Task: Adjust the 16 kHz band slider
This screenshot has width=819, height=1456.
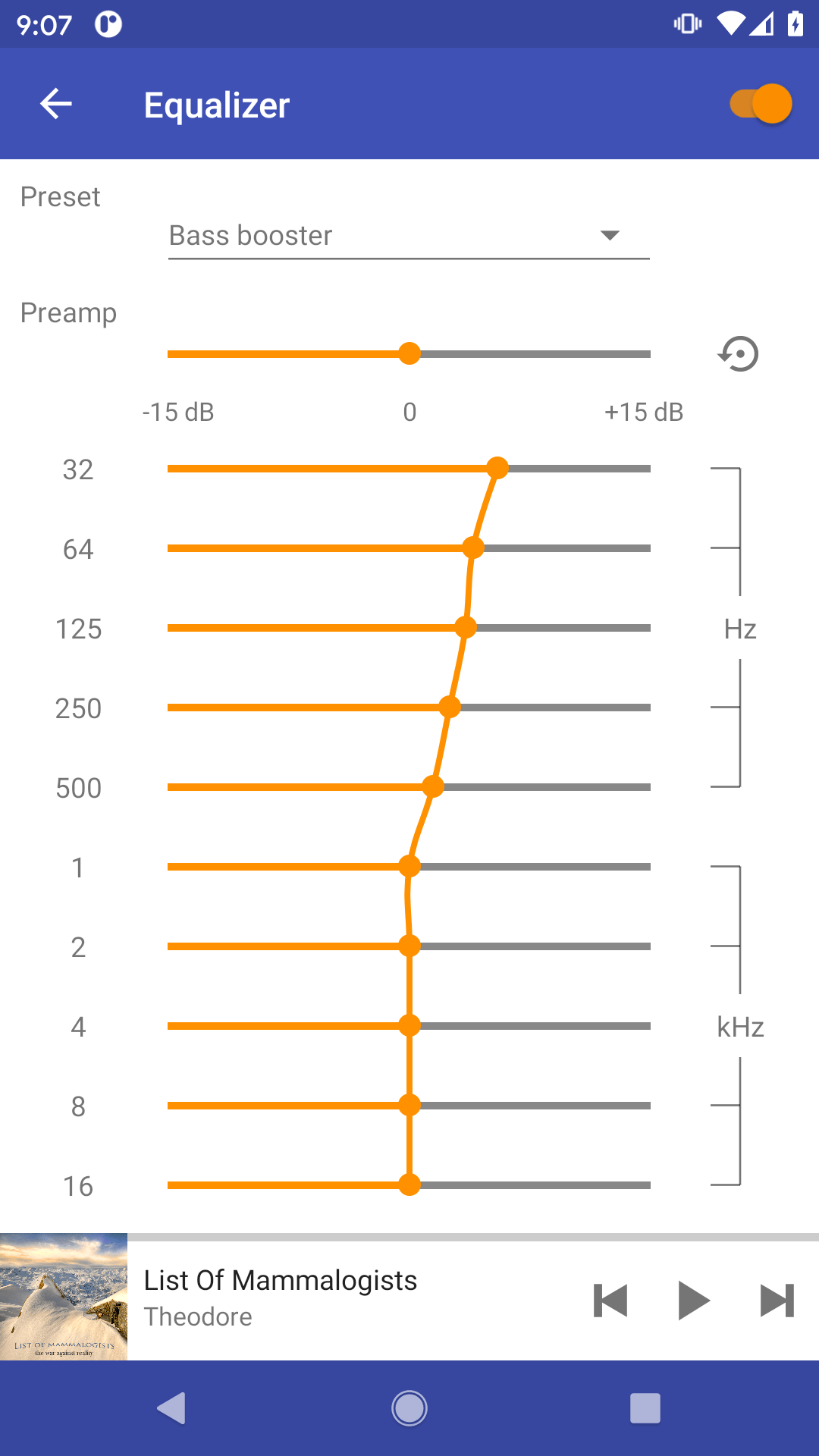Action: [x=409, y=1185]
